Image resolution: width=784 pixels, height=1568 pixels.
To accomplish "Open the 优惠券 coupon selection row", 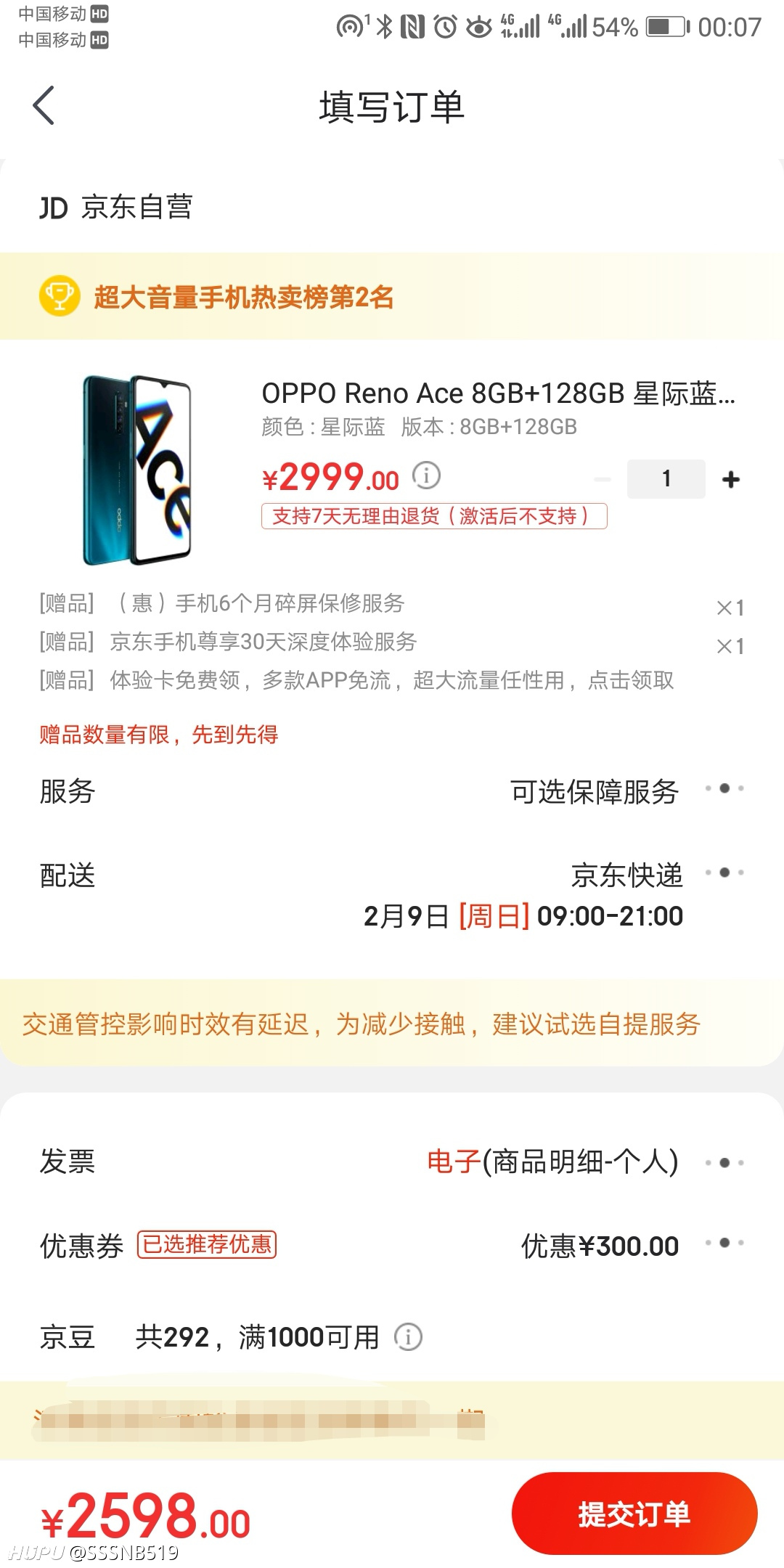I will click(392, 1245).
